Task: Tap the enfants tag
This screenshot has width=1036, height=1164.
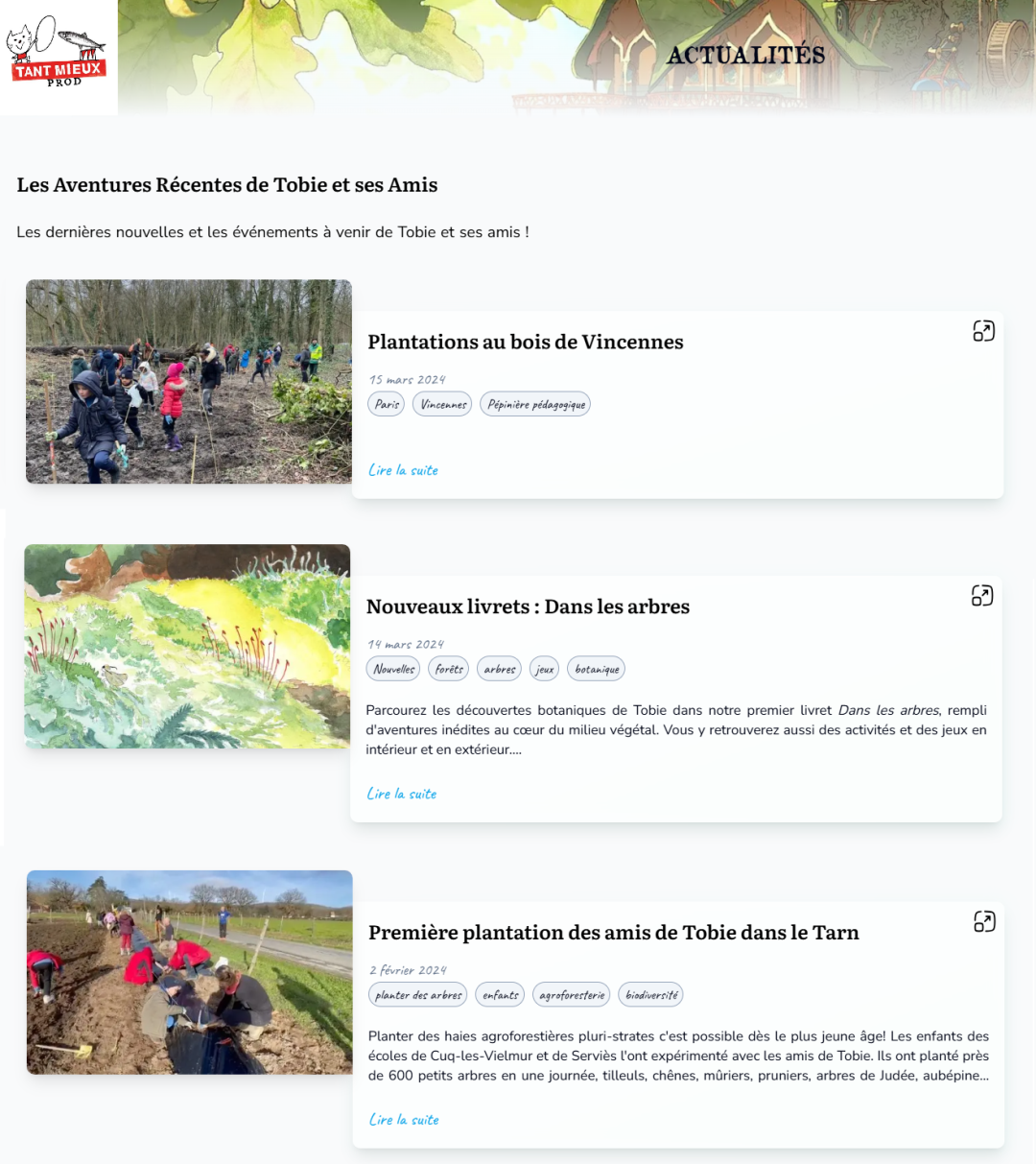Action: (500, 995)
